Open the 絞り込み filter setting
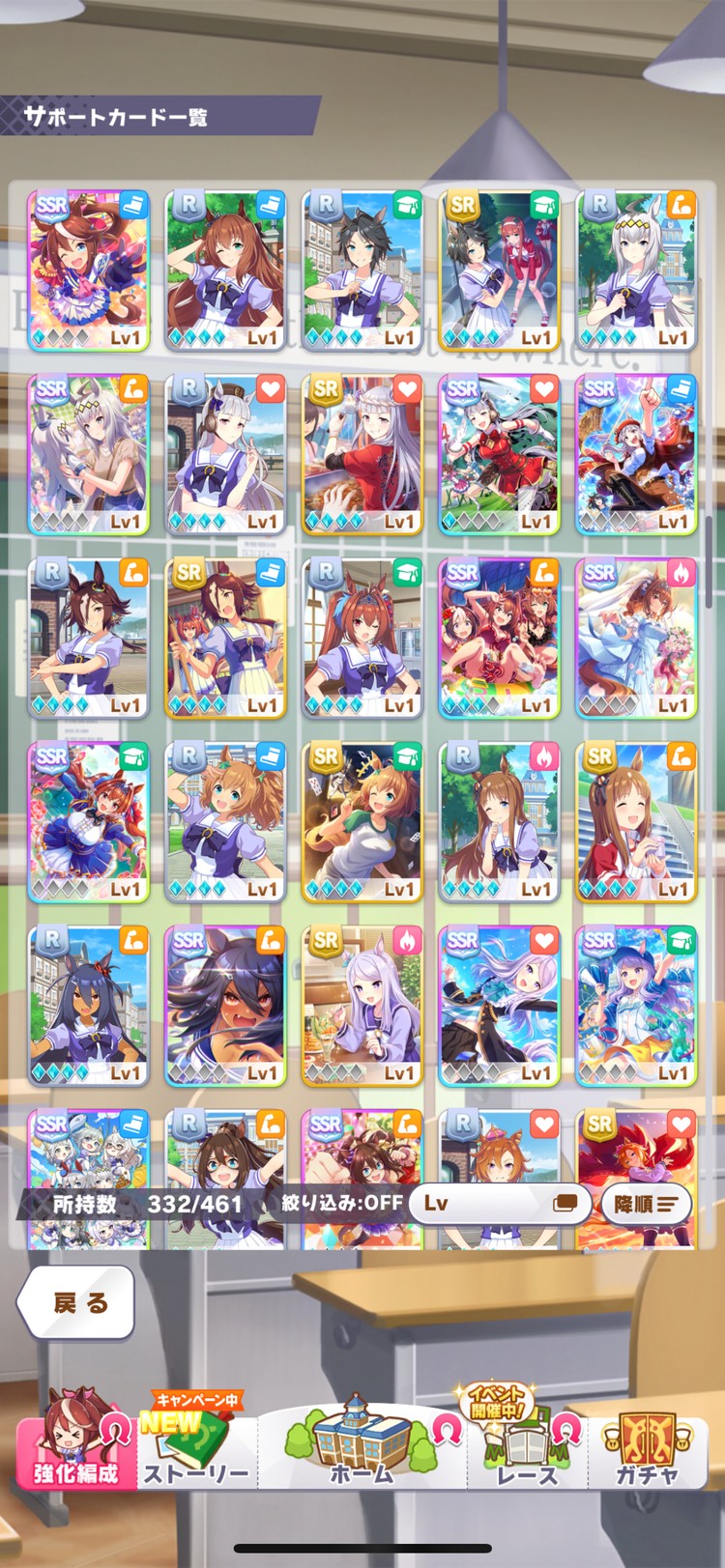The width and height of the screenshot is (725, 1568). point(341,1203)
